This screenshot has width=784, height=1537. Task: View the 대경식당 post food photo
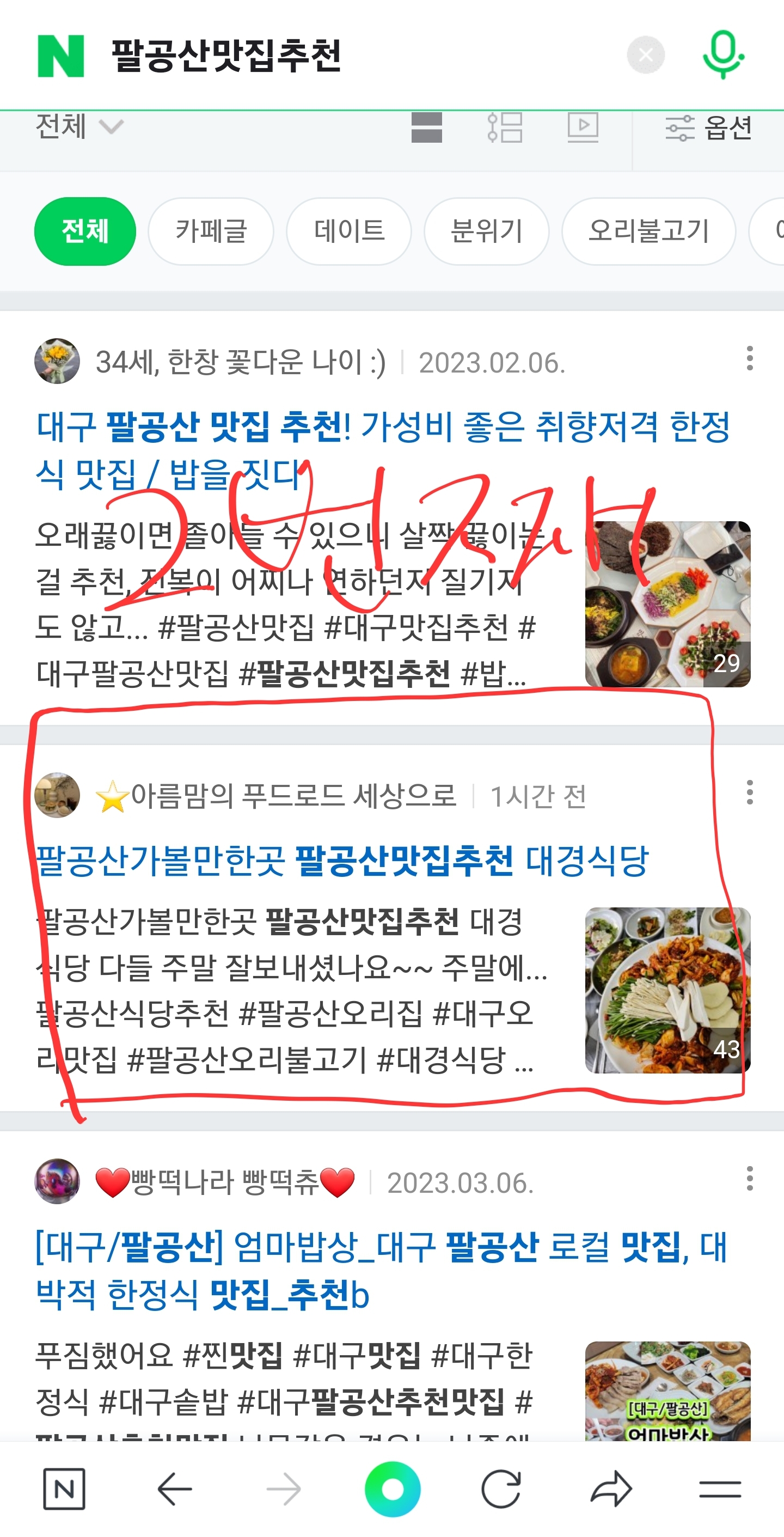667,990
